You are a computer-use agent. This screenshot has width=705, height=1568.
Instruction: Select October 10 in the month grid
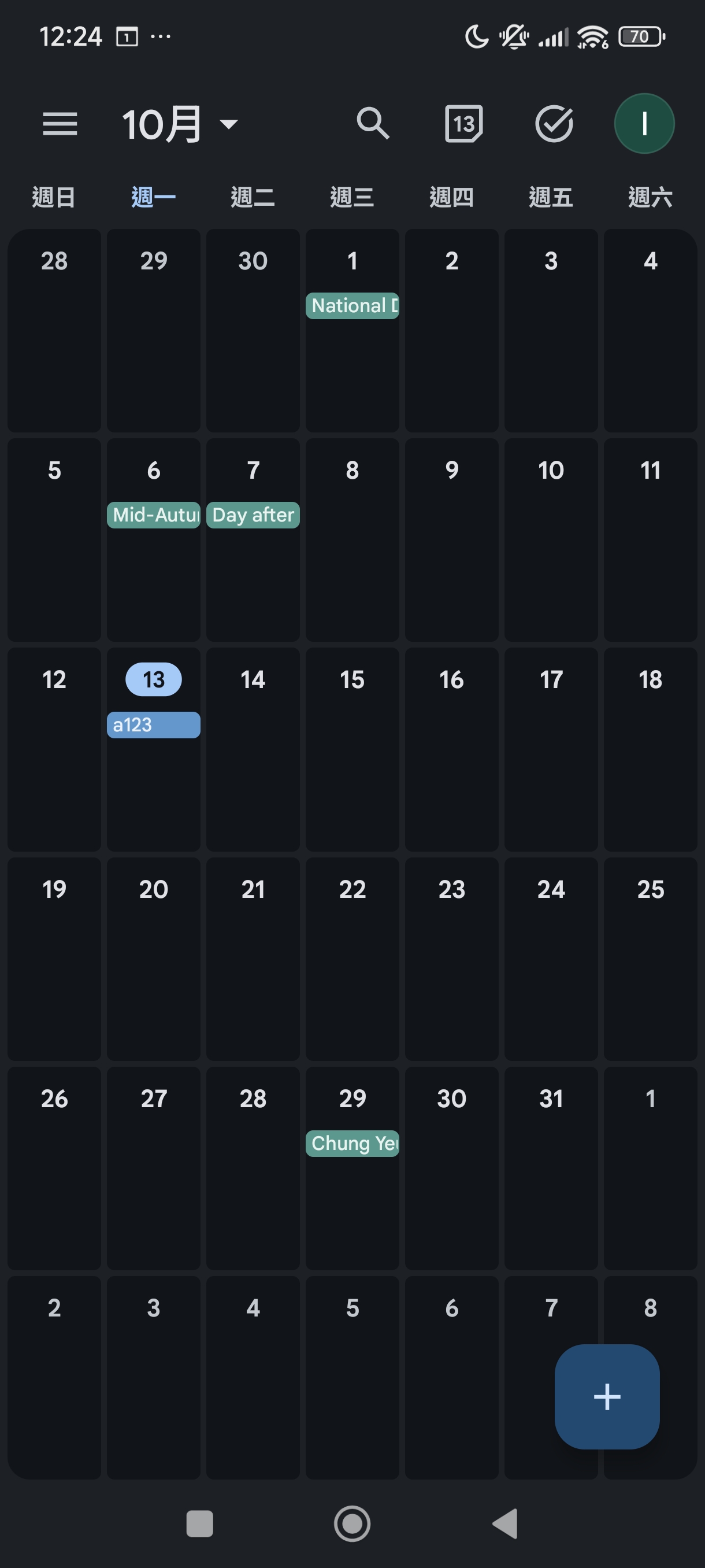click(x=551, y=539)
